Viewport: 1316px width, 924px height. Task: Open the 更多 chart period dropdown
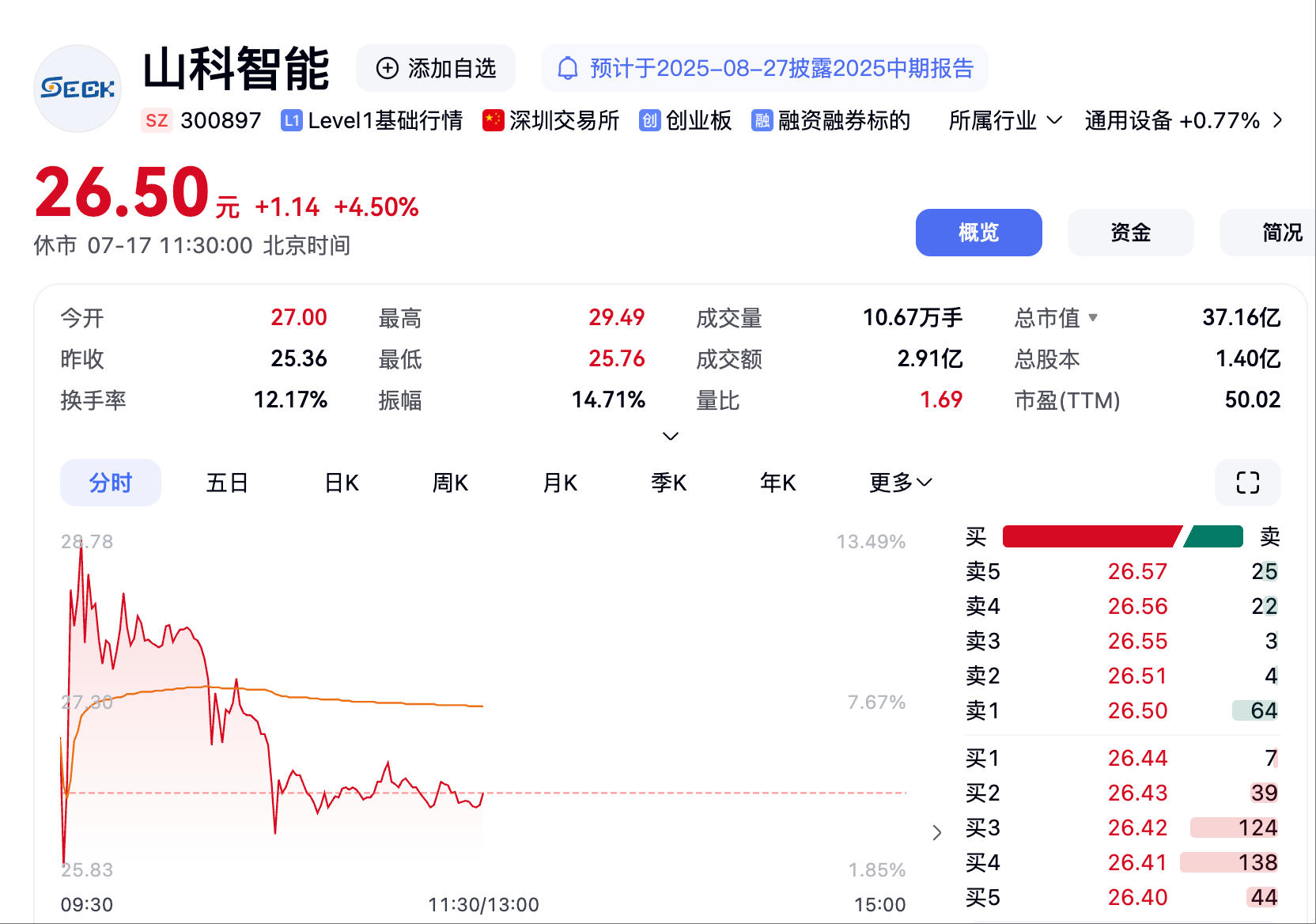point(901,483)
